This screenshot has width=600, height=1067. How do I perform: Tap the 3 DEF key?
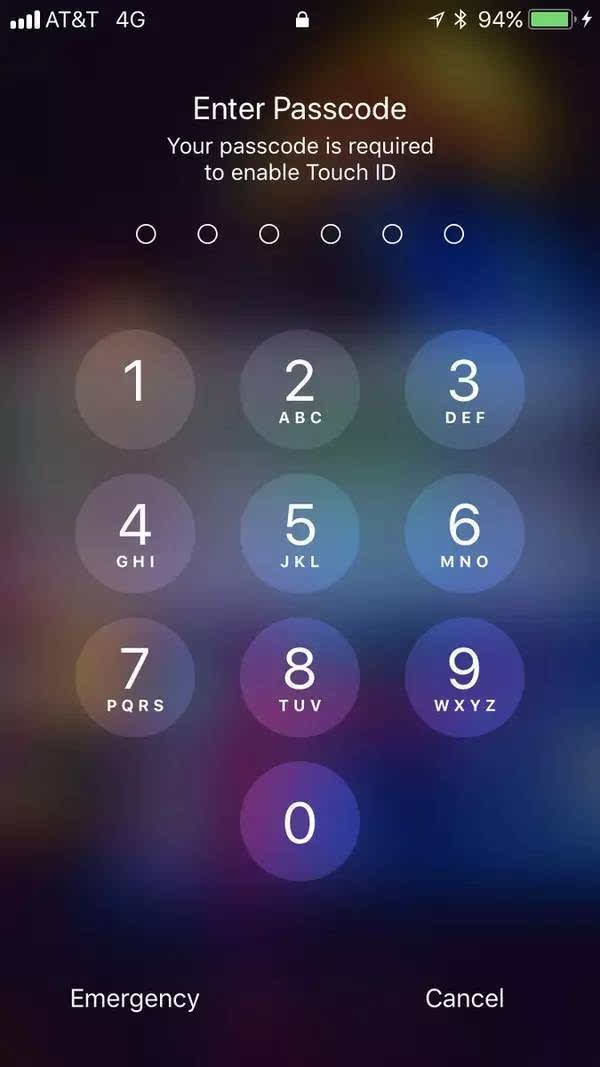click(464, 389)
